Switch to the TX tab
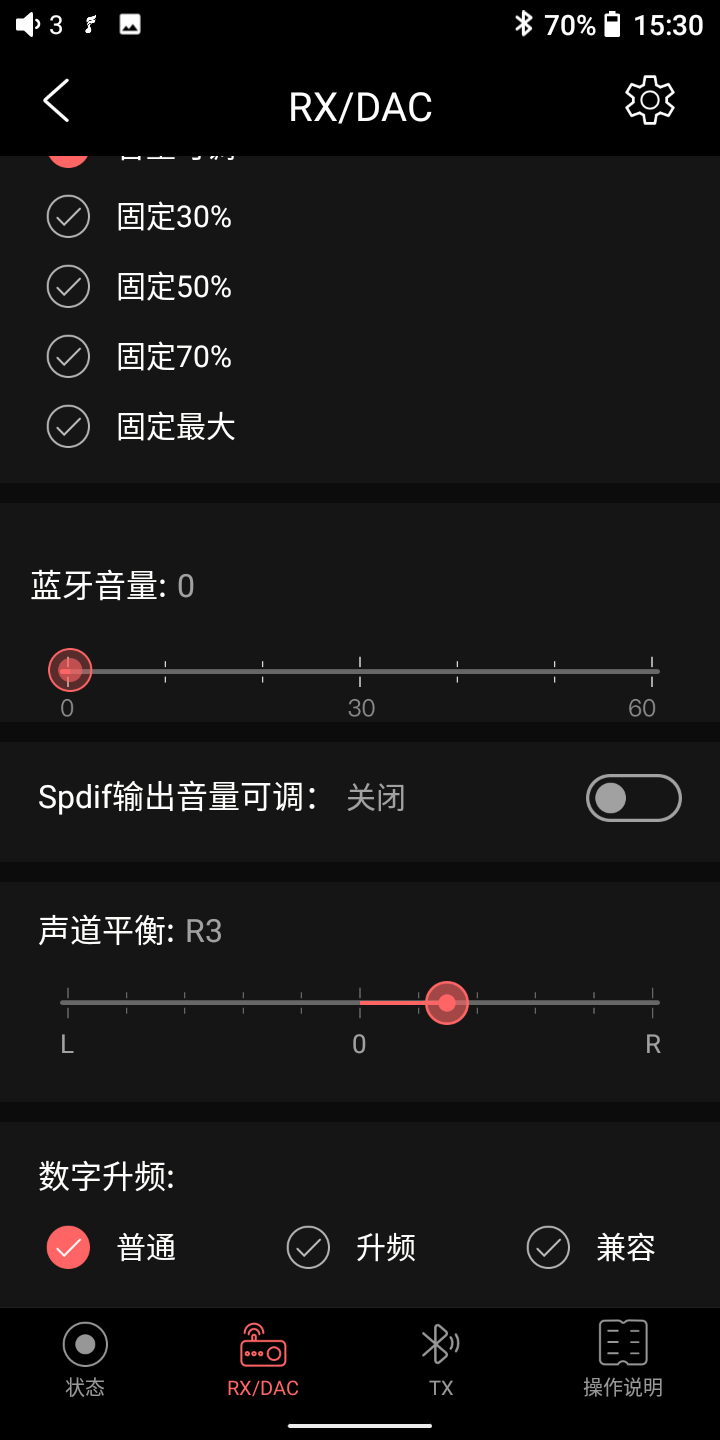This screenshot has width=720, height=1440. point(440,1358)
